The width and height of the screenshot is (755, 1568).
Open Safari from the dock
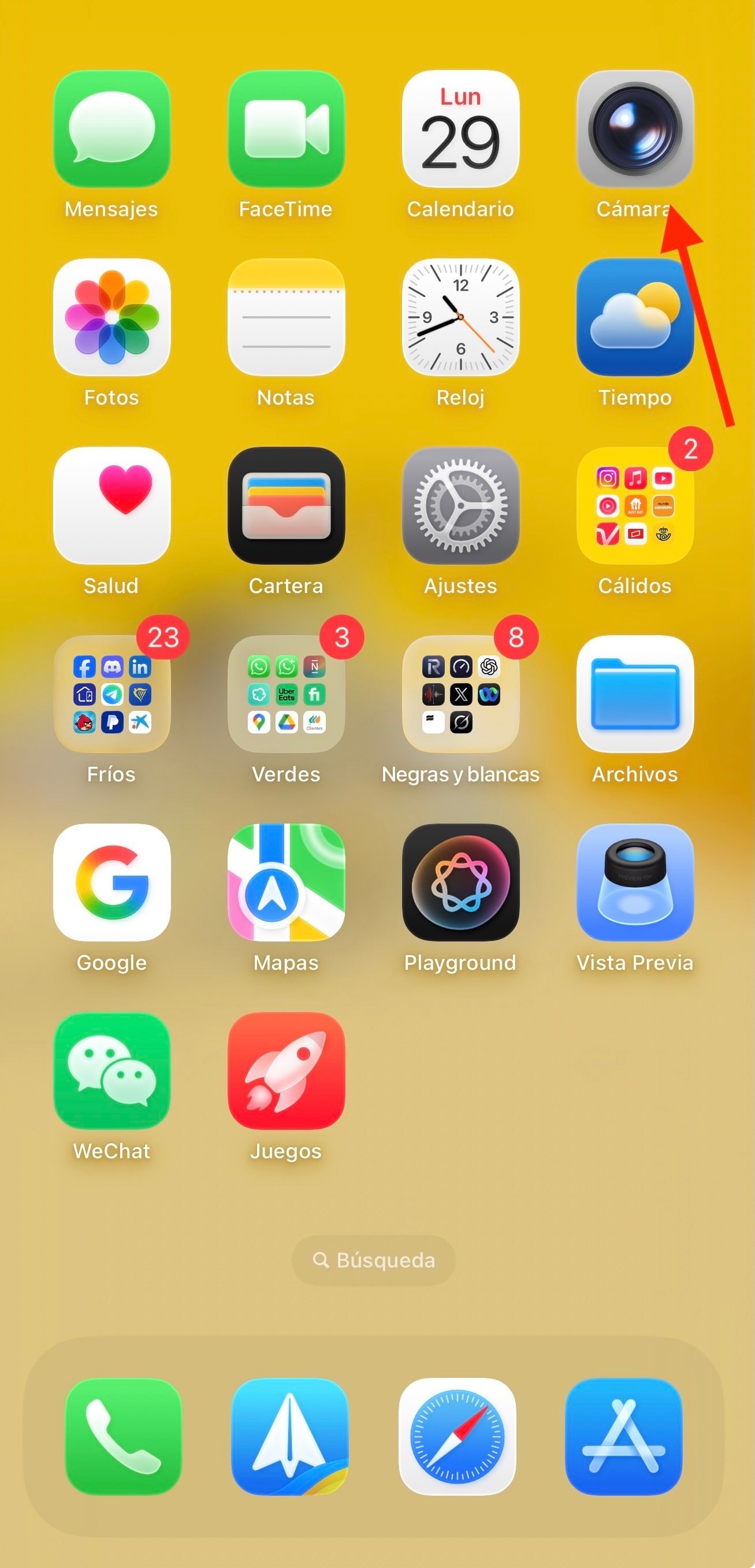tap(457, 1437)
